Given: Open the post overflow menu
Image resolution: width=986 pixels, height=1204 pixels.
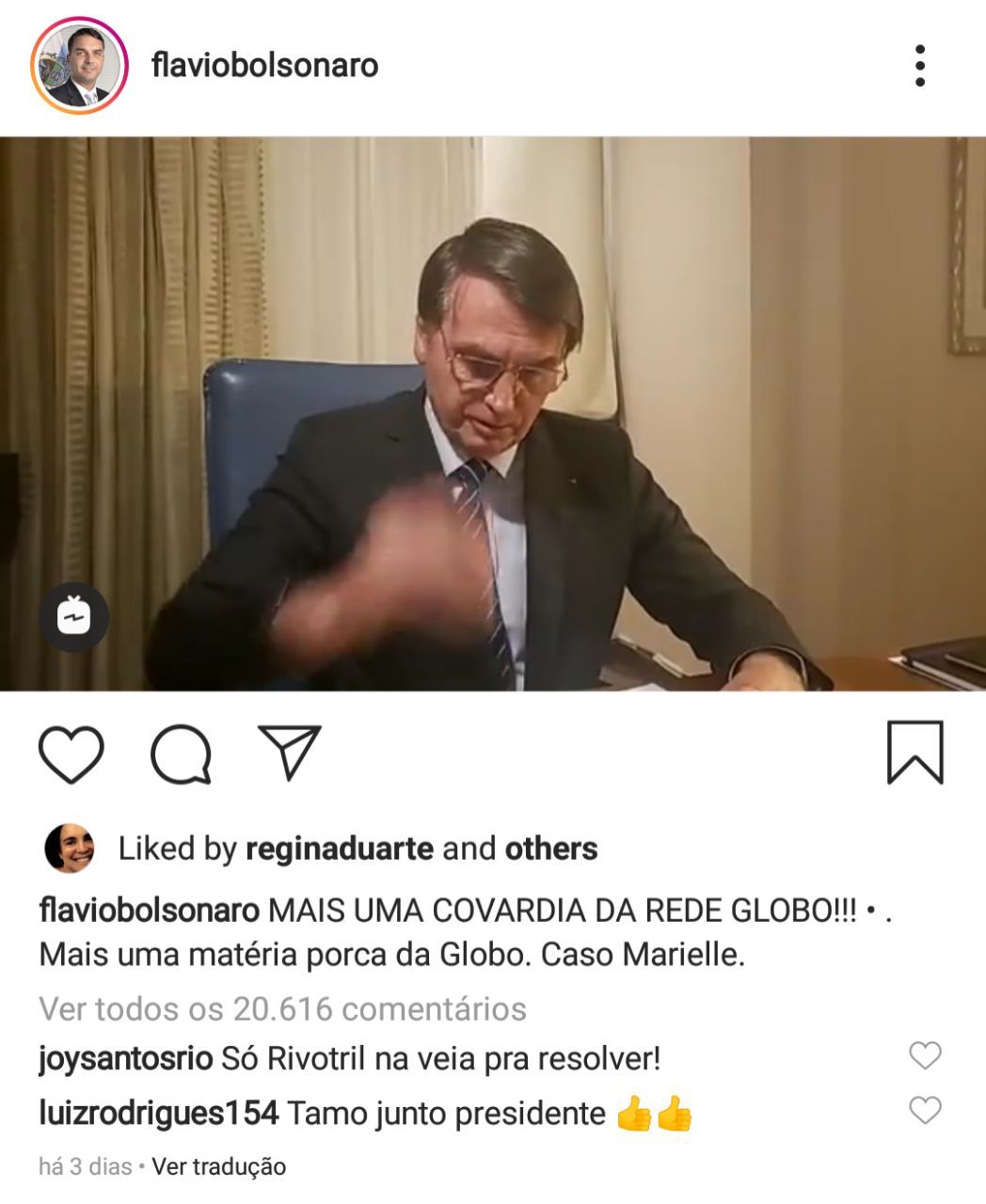Looking at the screenshot, I should [x=919, y=66].
